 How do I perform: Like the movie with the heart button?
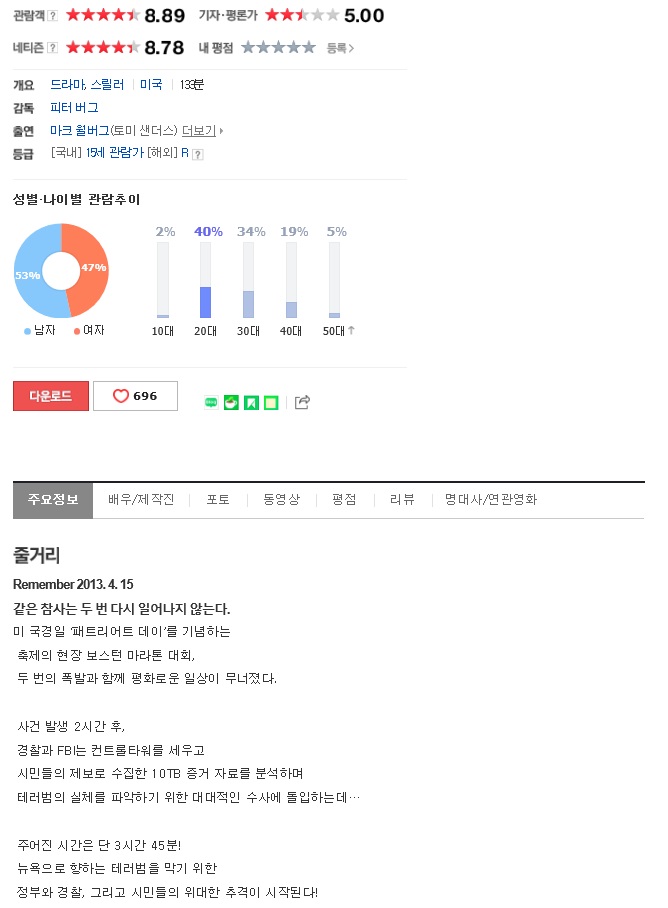(135, 396)
